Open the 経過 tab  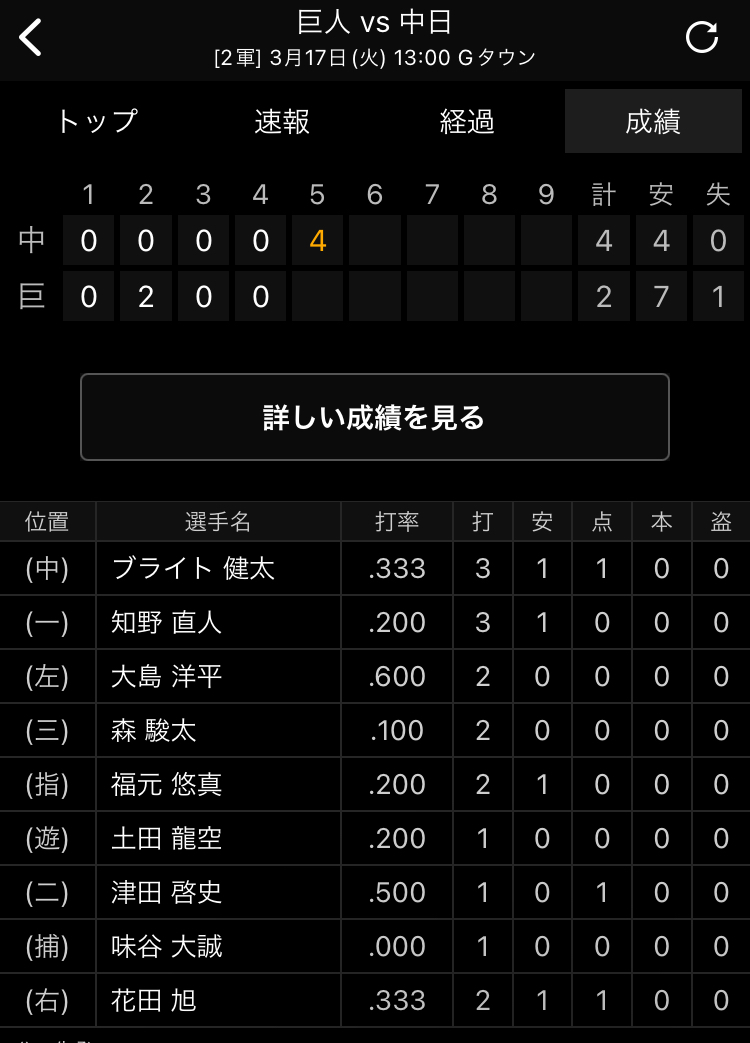(467, 122)
